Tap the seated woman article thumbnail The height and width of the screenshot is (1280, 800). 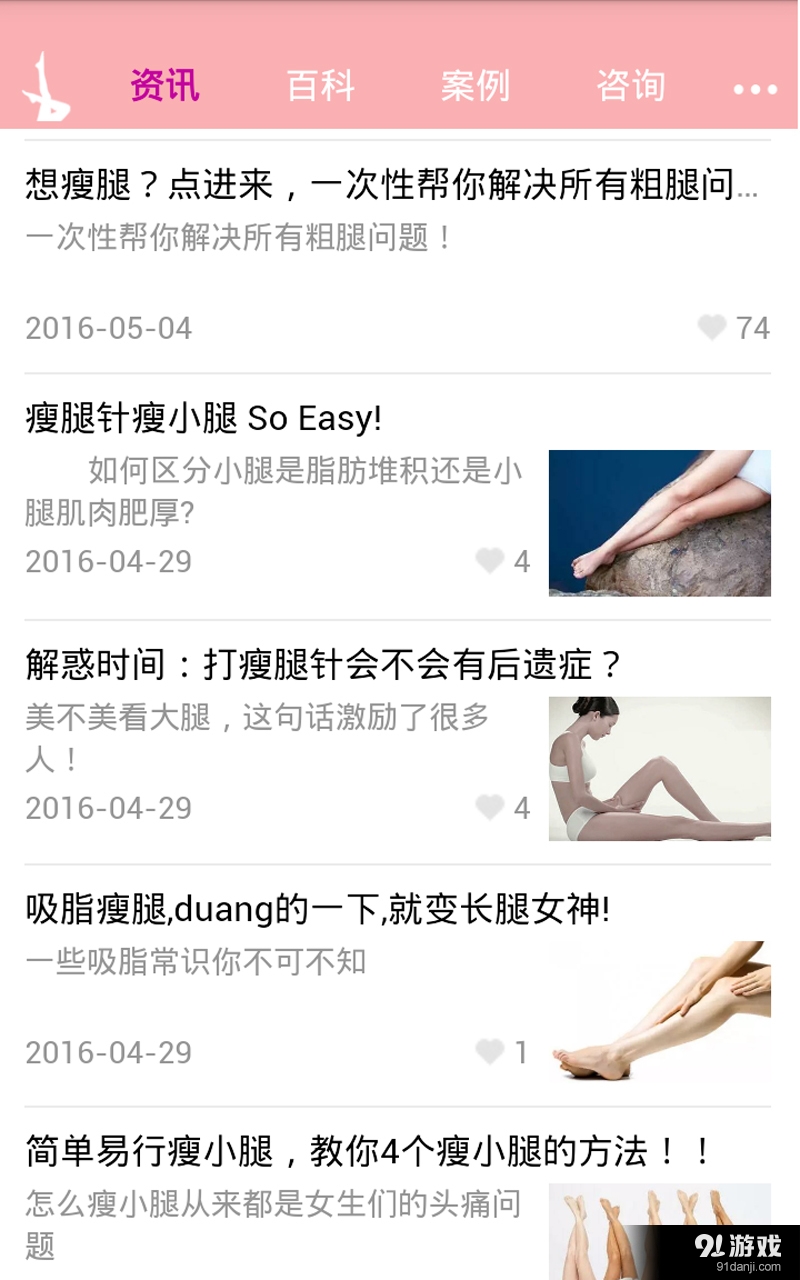[660, 767]
